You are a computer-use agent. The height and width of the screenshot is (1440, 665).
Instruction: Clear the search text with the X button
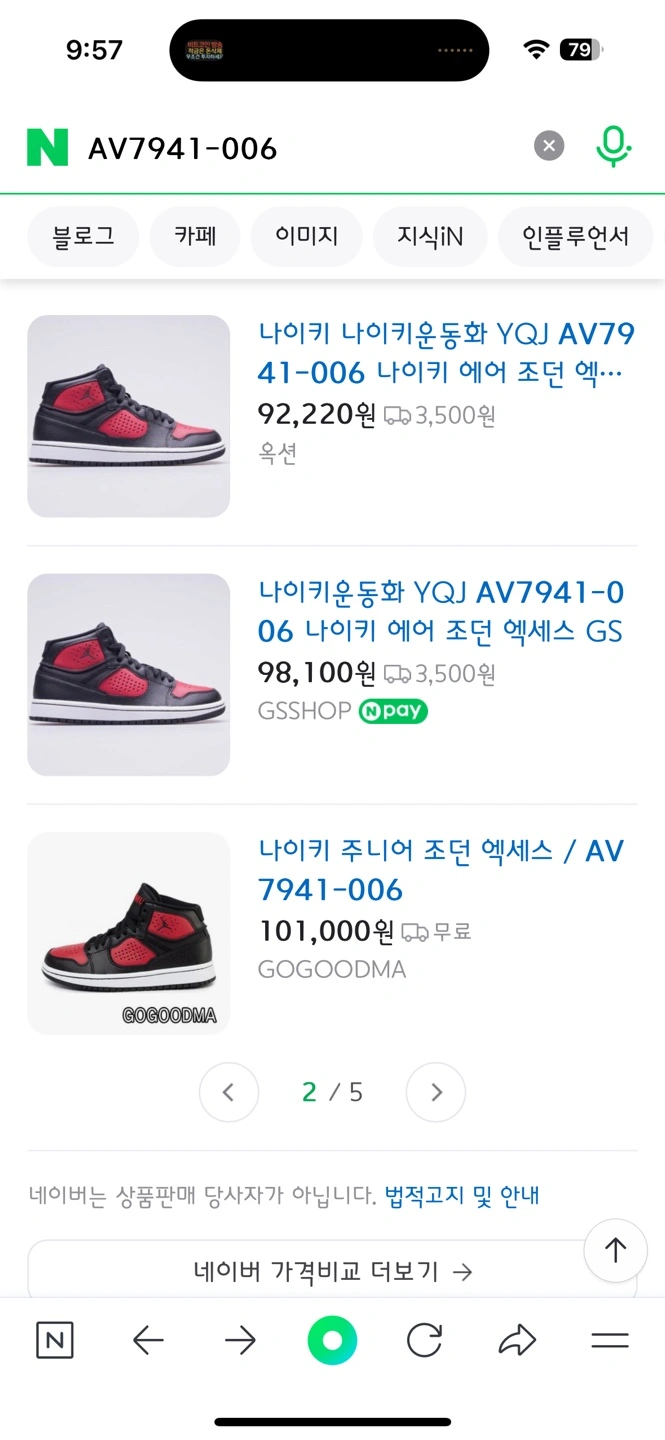(x=548, y=147)
